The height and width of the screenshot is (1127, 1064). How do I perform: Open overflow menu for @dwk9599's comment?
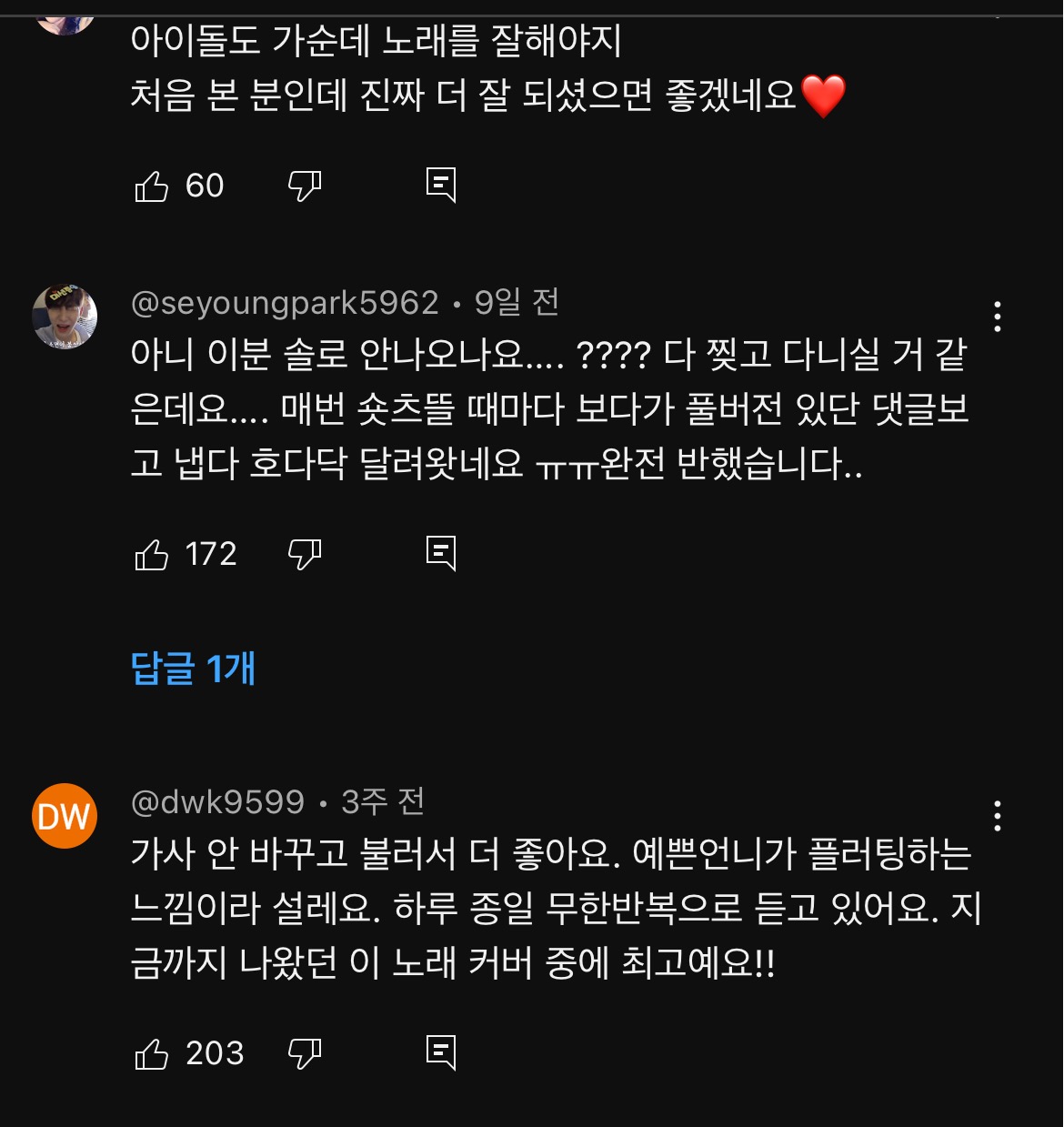click(x=998, y=816)
